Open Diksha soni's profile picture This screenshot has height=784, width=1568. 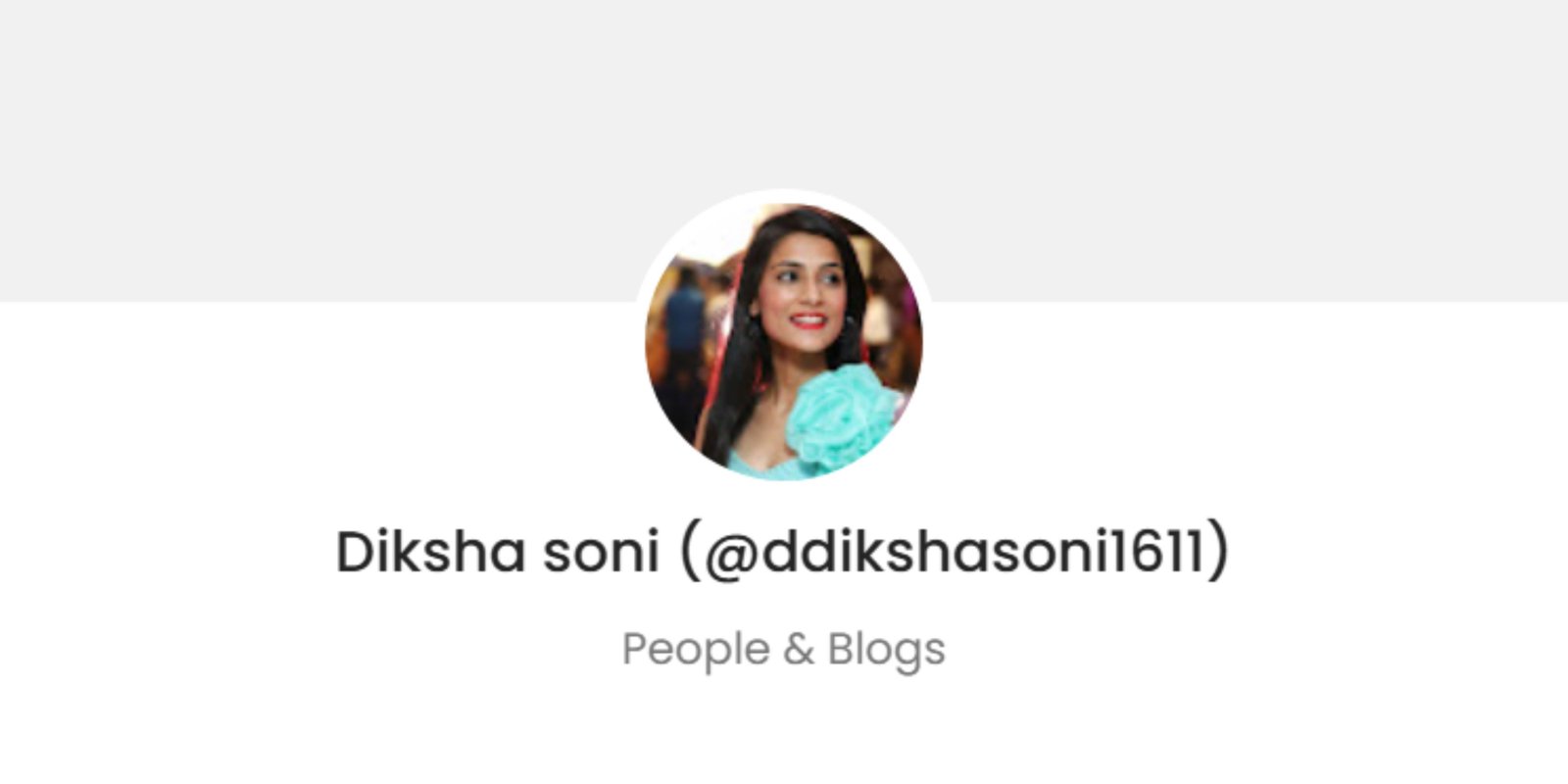tap(783, 340)
